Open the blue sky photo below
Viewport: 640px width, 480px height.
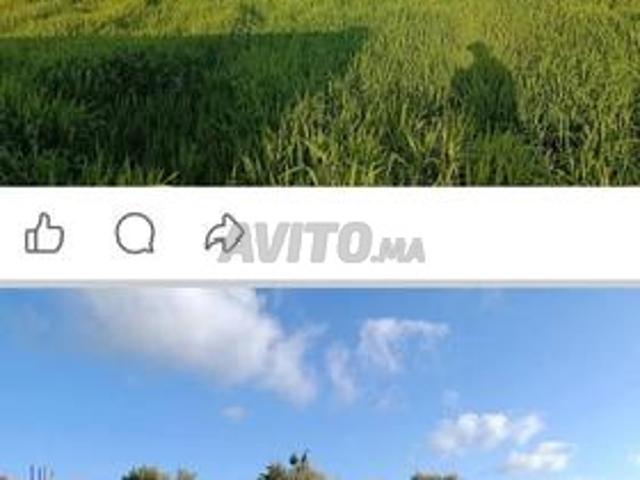tap(320, 385)
